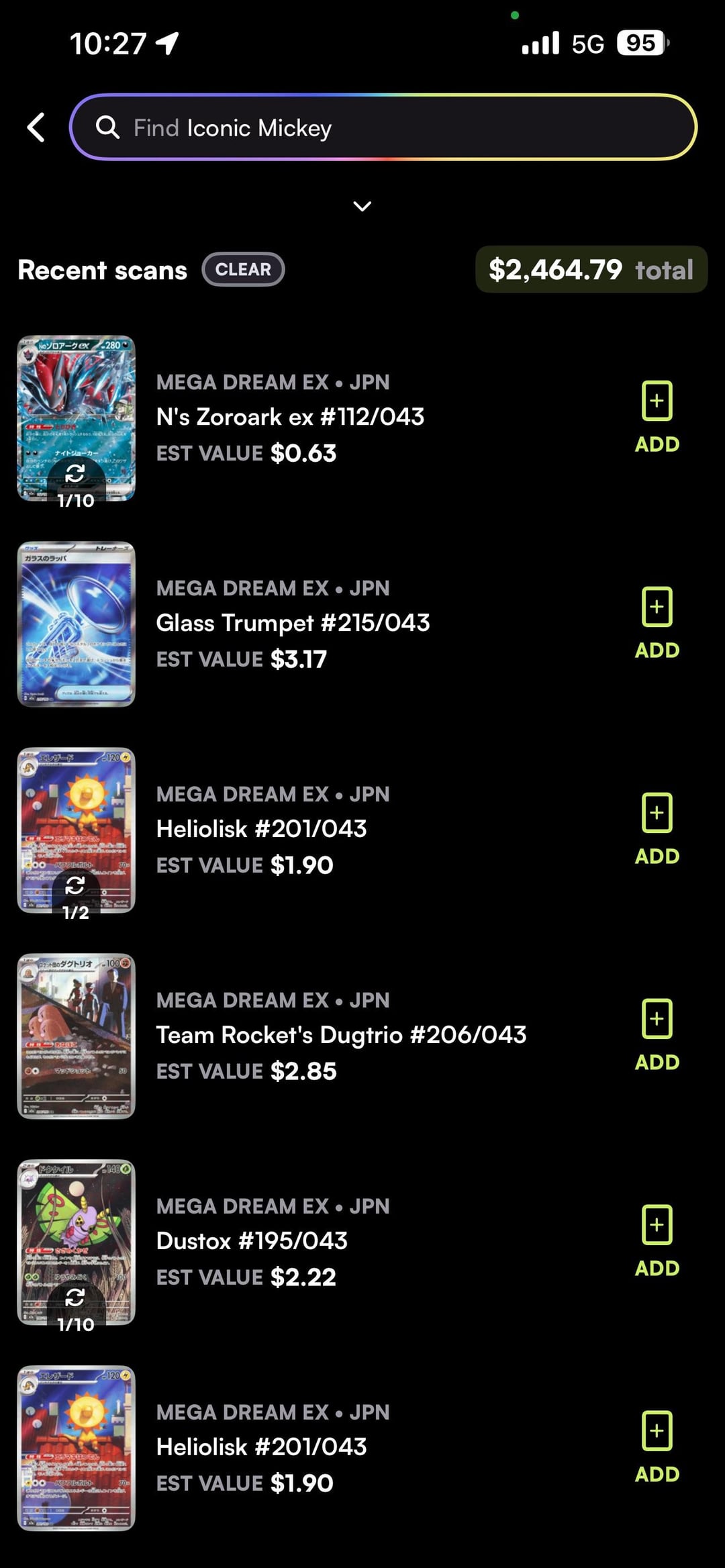Open Glass Trumpet #215/043 details
725x1568 pixels.
[293, 622]
